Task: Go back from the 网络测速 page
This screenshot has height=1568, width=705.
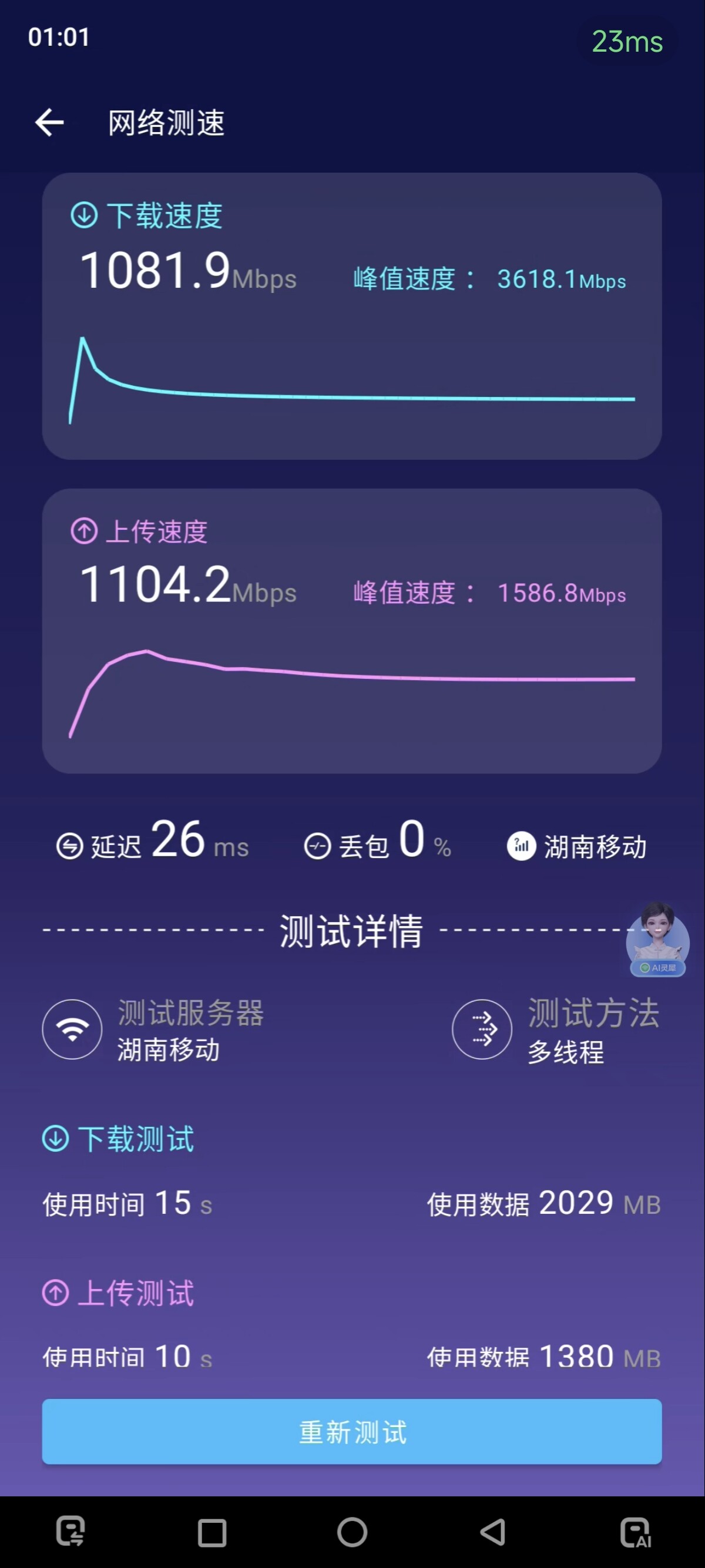Action: coord(50,122)
